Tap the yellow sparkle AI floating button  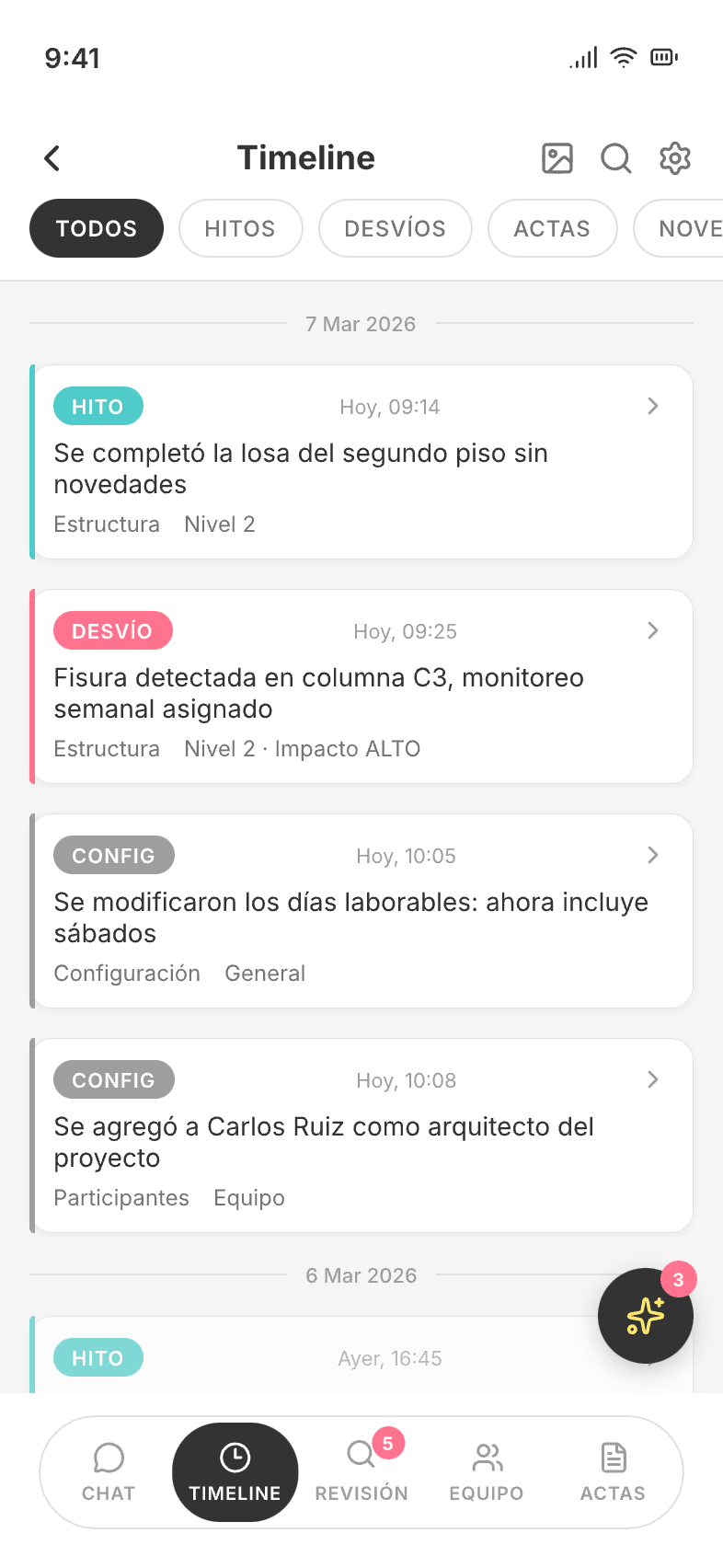[645, 1316]
